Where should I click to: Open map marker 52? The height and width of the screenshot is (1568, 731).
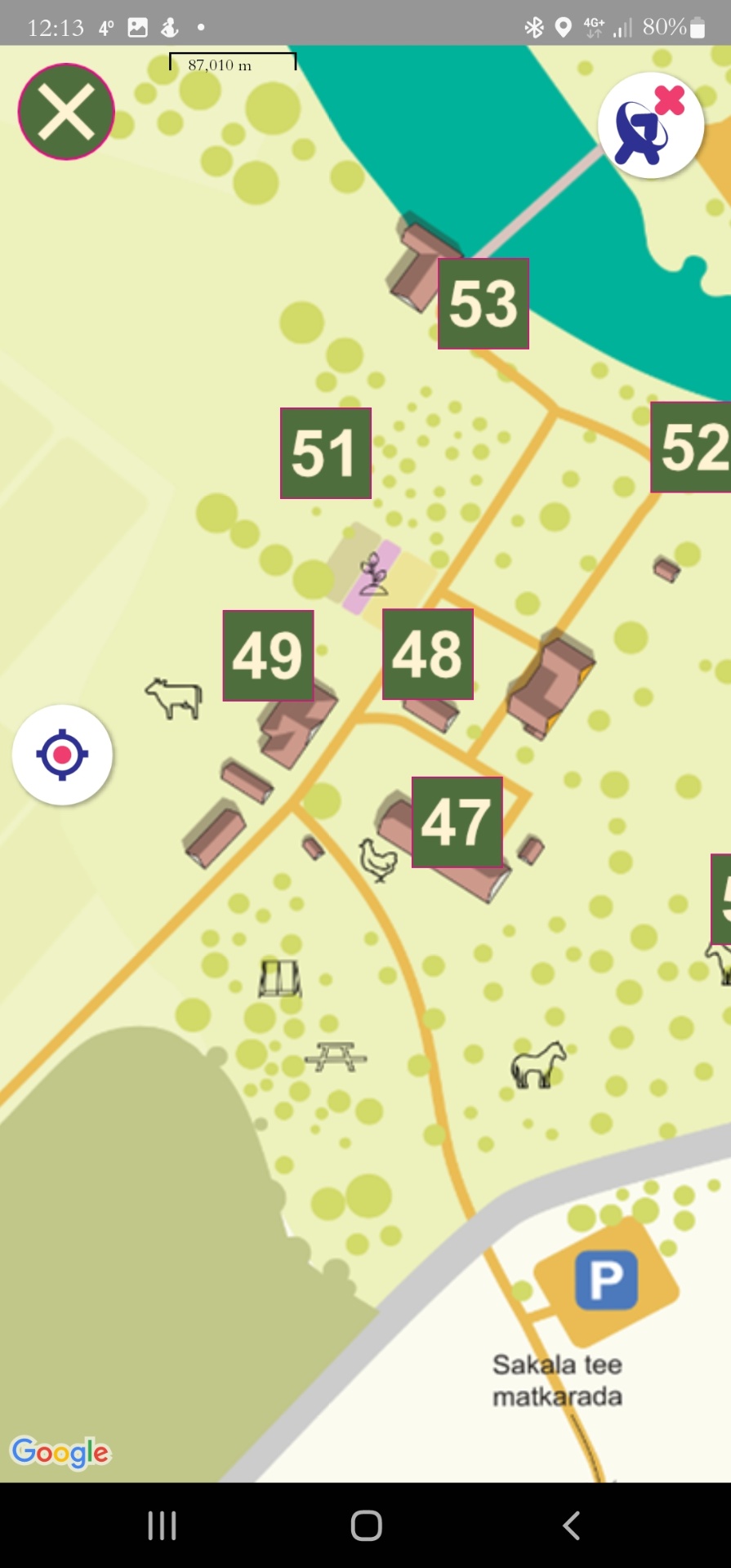691,448
